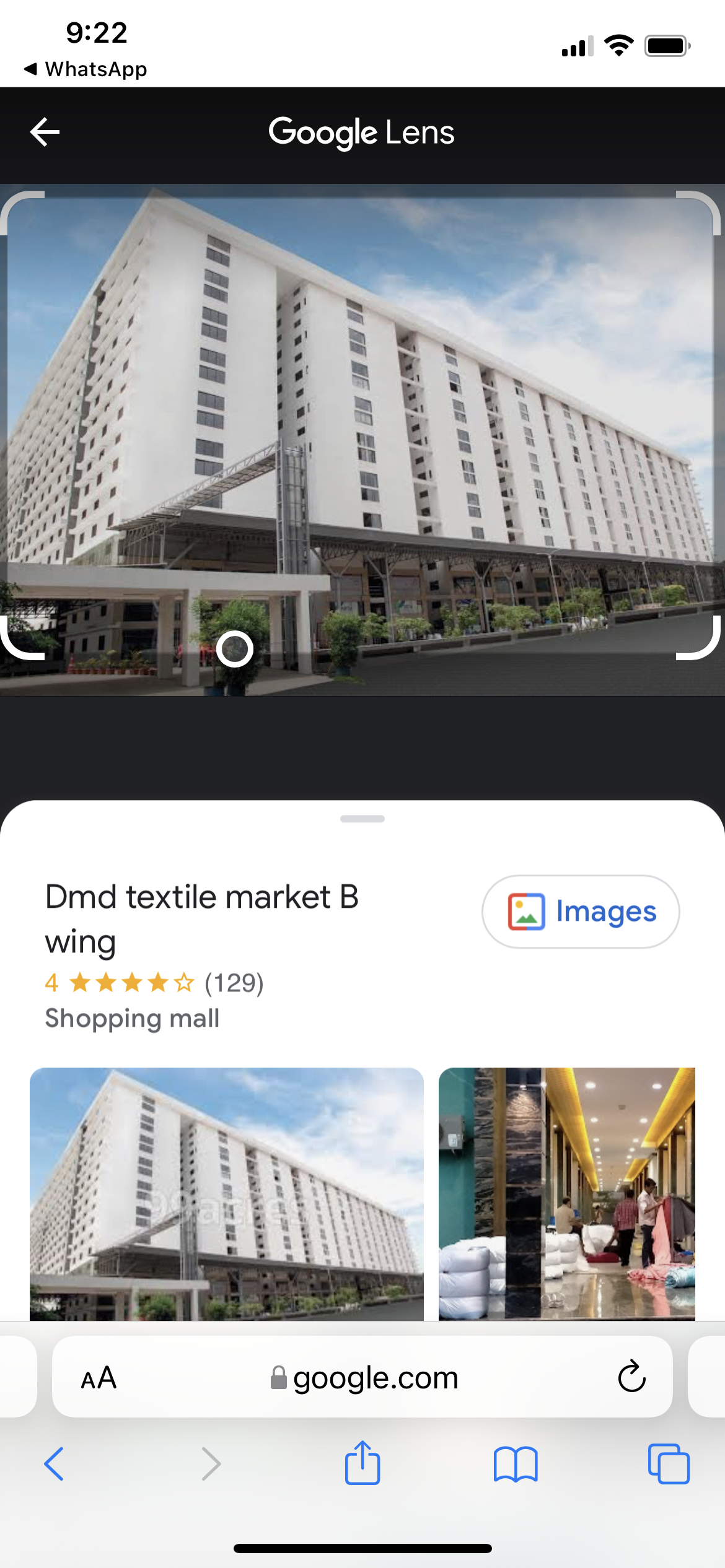View the white building exterior photo
The height and width of the screenshot is (1568, 725).
click(227, 1193)
